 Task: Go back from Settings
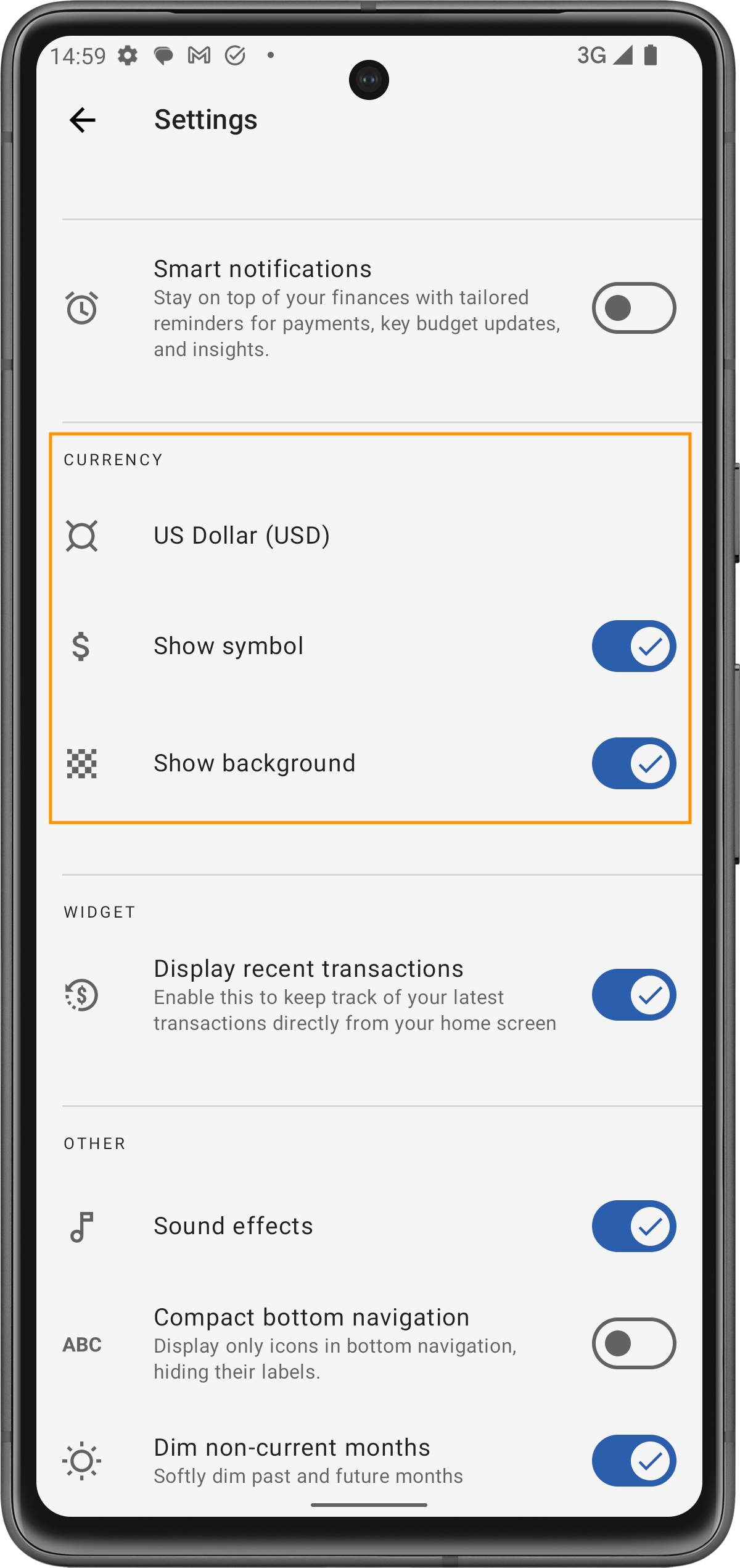pyautogui.click(x=83, y=120)
